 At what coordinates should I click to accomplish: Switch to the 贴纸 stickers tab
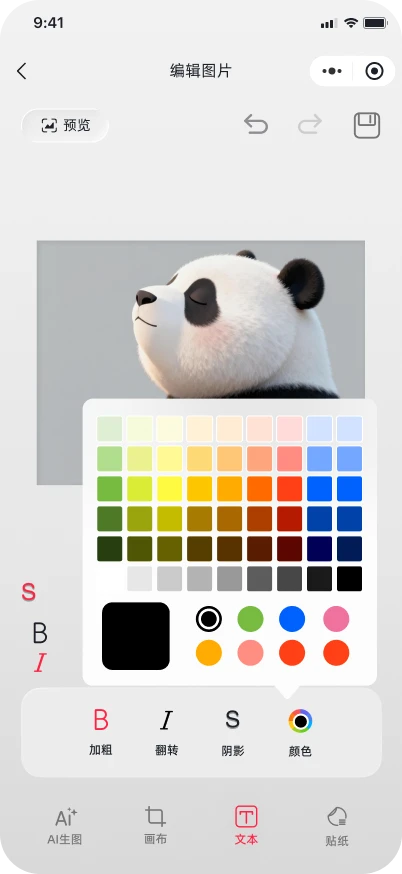337,826
